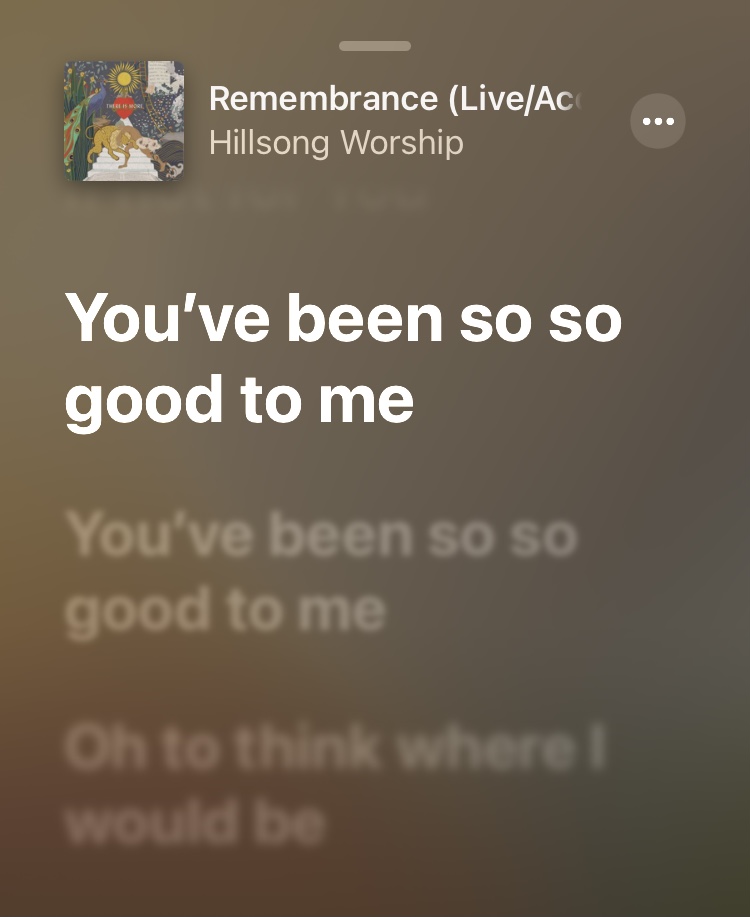Tap the grabber handle to dismiss lyrics
The height and width of the screenshot is (917, 750).
[375, 46]
